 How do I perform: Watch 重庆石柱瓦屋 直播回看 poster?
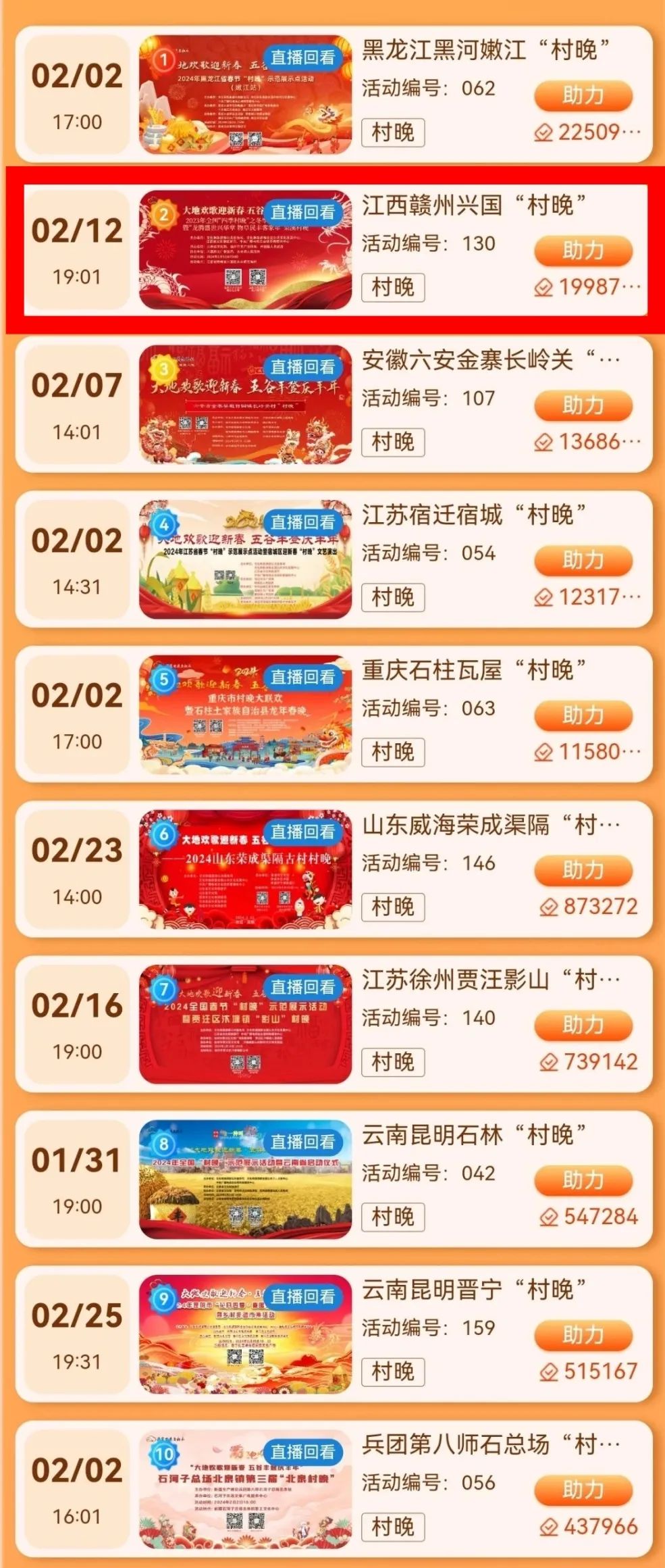[245, 715]
